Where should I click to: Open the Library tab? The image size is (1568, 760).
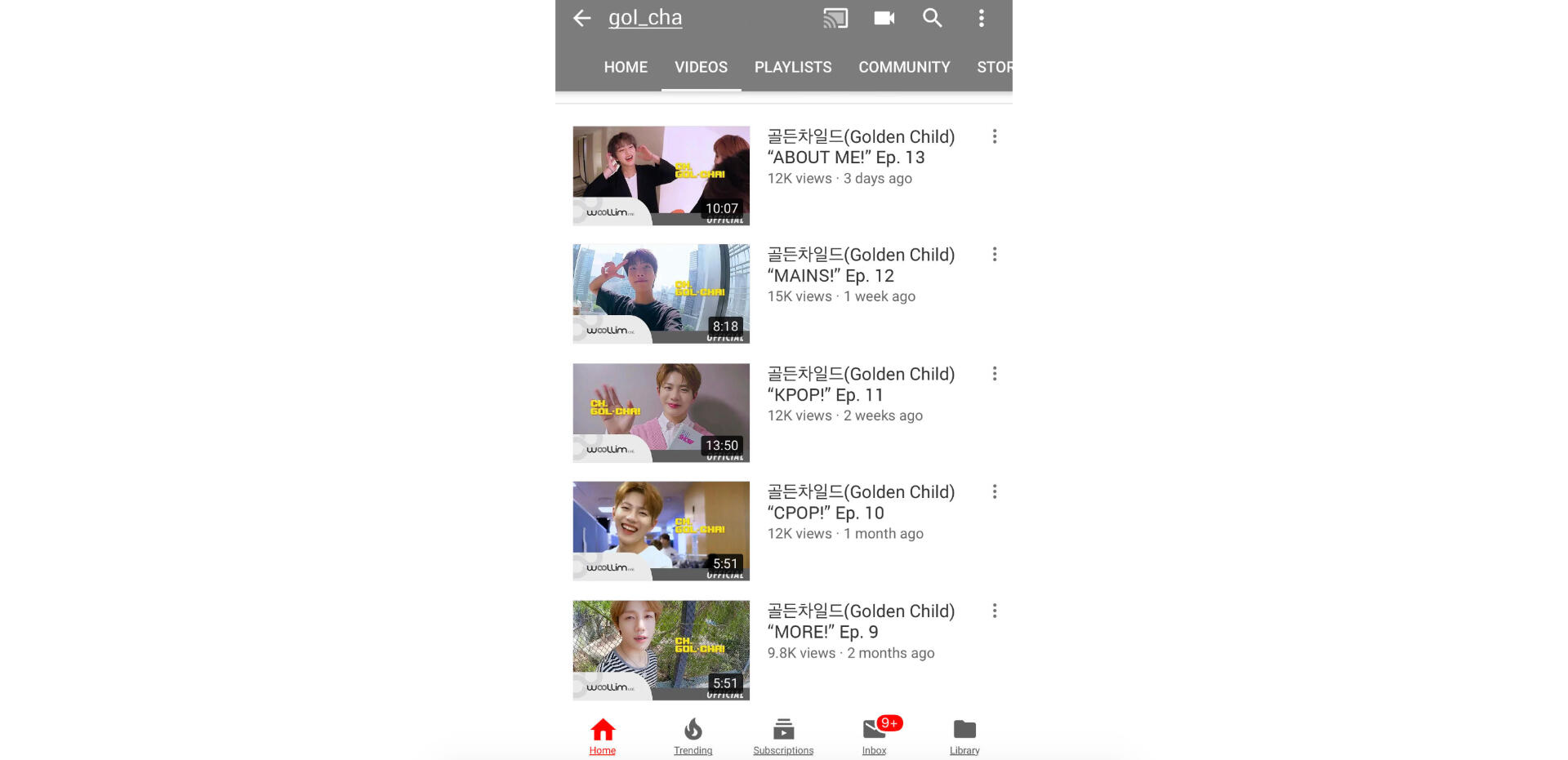point(964,736)
